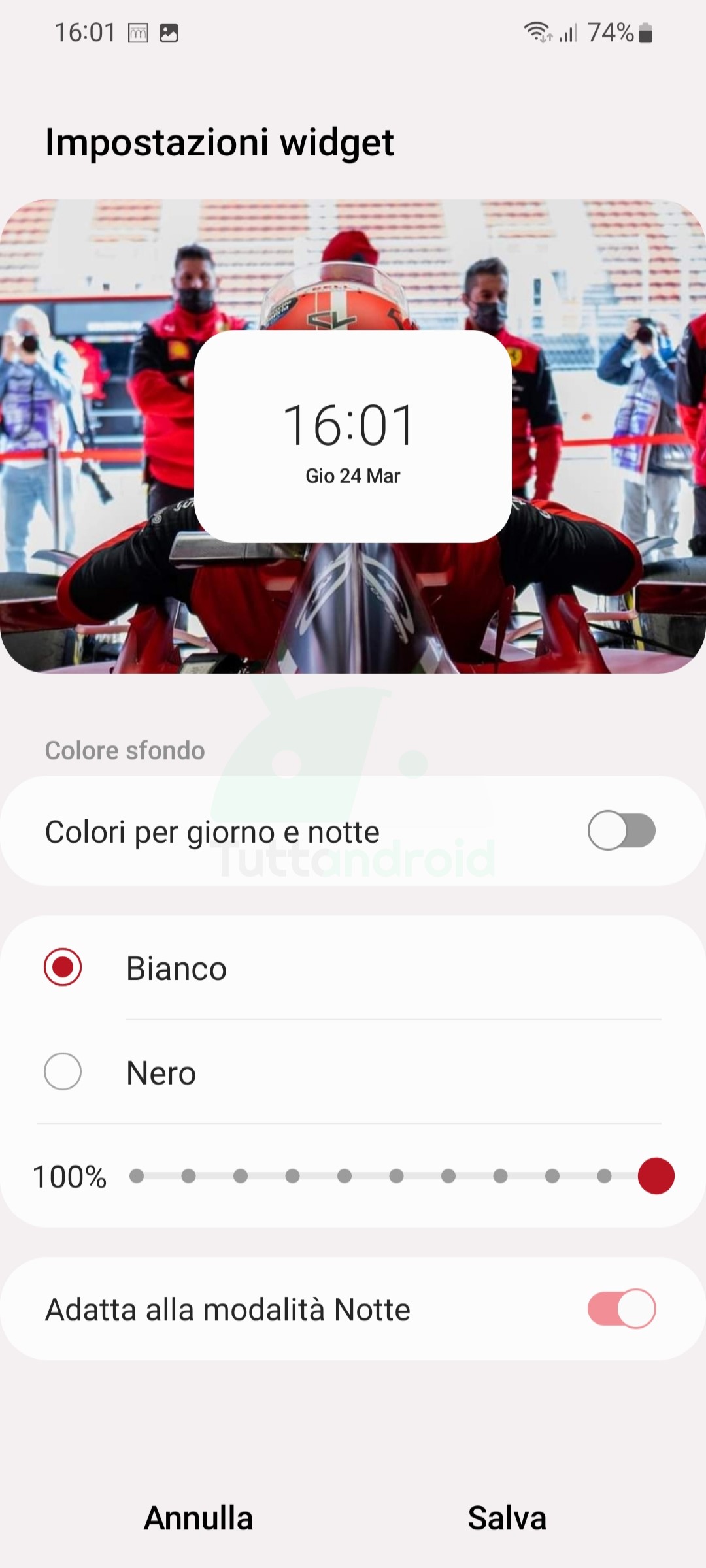Turn off Adatta alla modalità Notte
706x1568 pixels.
621,1308
